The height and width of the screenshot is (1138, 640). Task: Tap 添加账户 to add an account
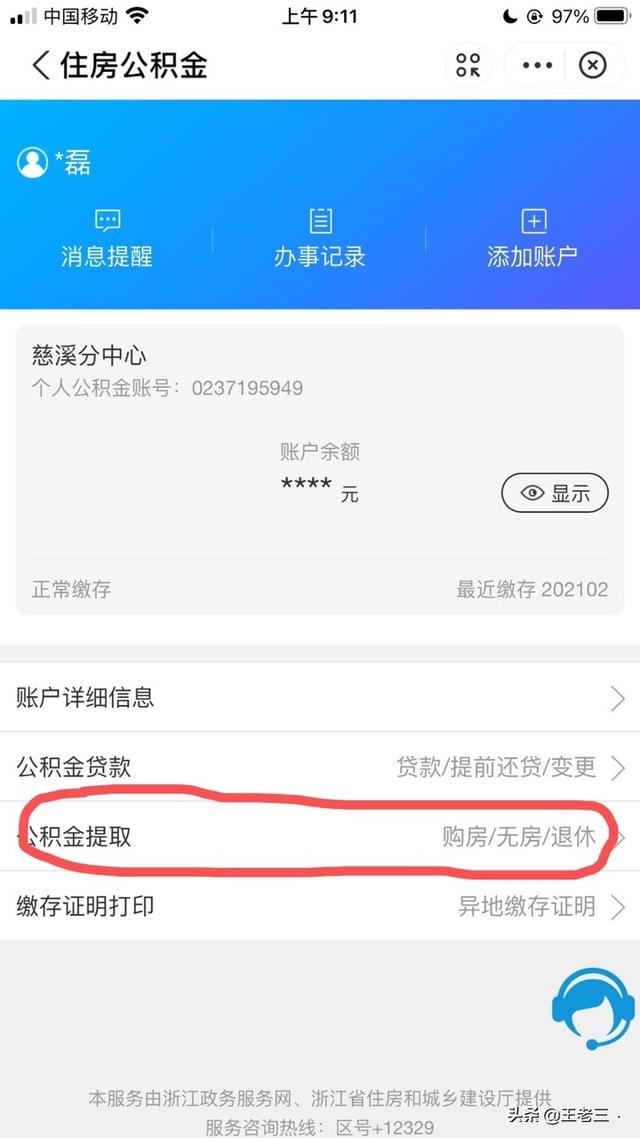(x=532, y=238)
